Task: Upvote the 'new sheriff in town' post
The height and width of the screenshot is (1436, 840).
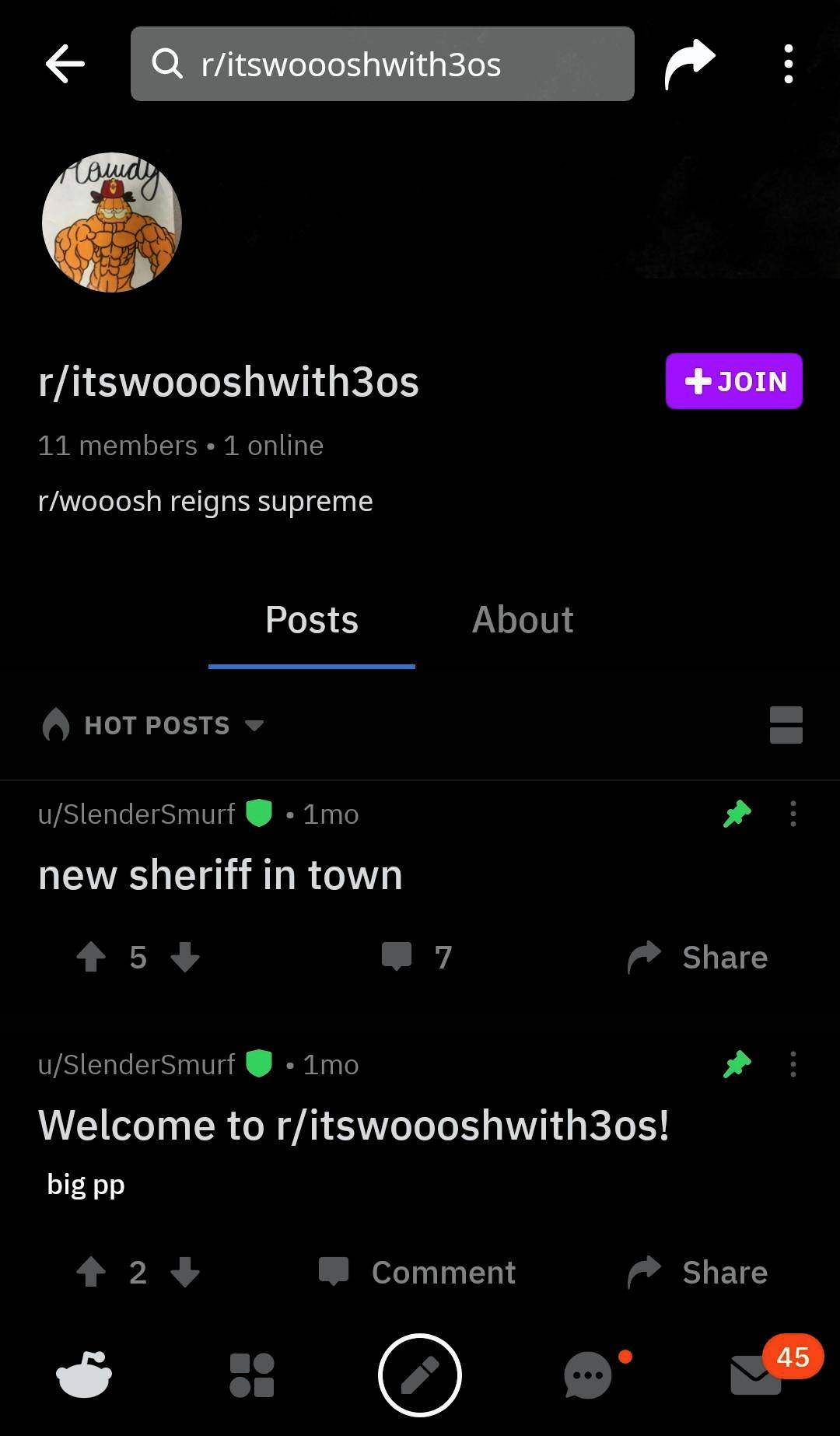Action: 91,957
